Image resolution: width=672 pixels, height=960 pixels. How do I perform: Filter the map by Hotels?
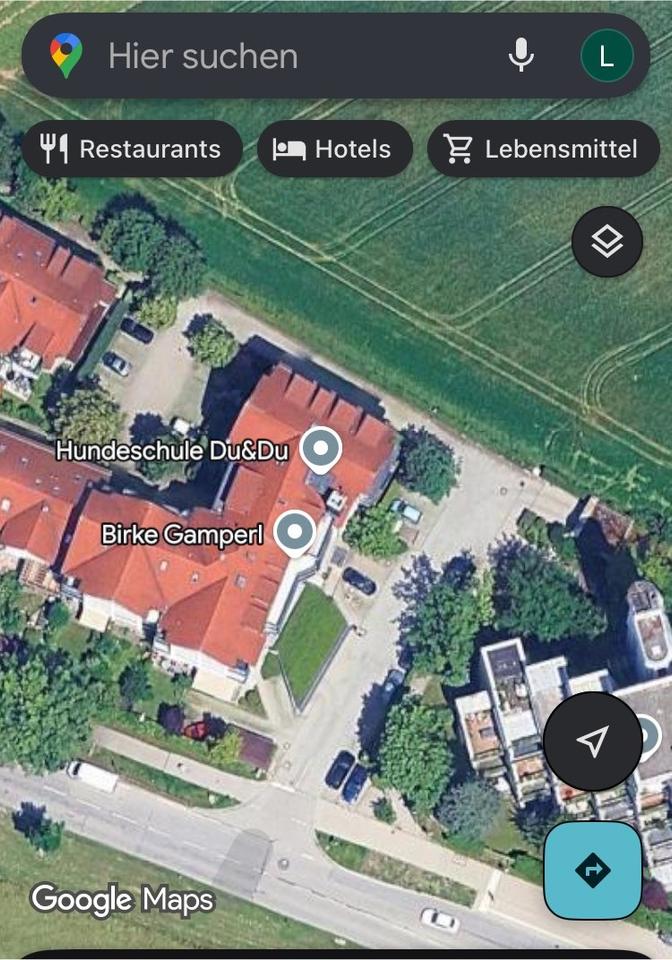tap(335, 150)
